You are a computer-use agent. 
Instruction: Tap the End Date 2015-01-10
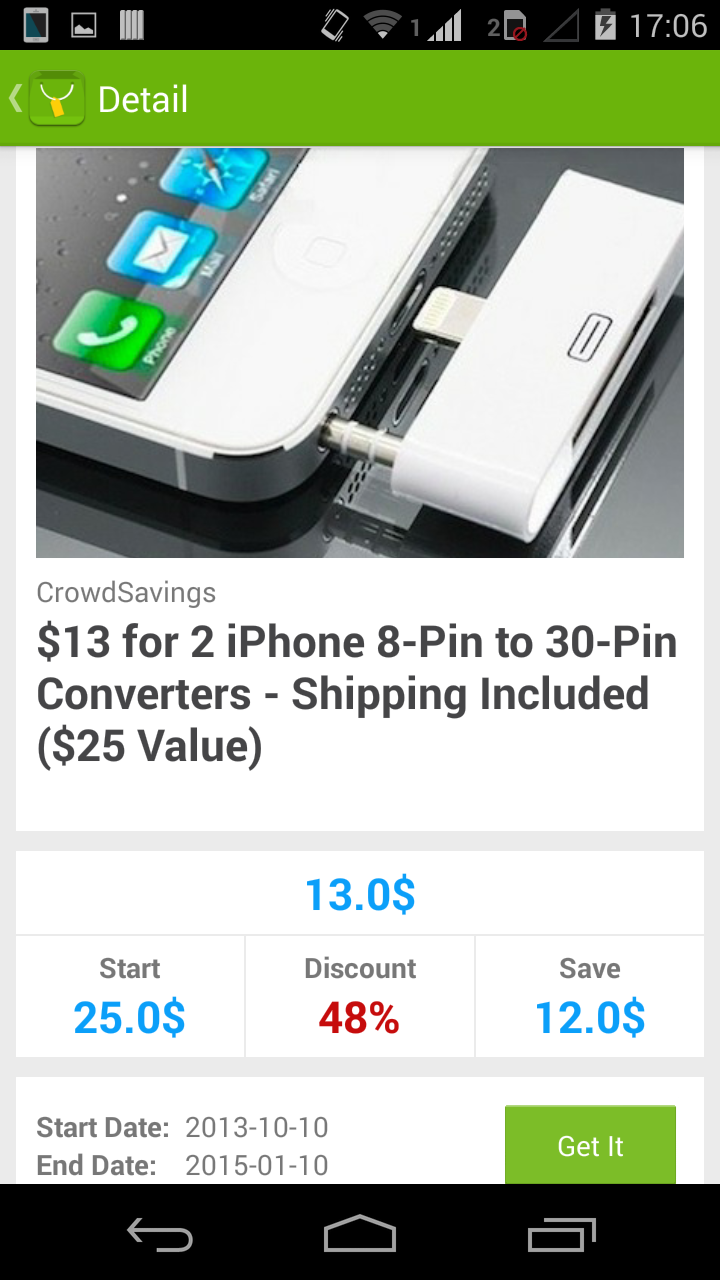tap(255, 1164)
